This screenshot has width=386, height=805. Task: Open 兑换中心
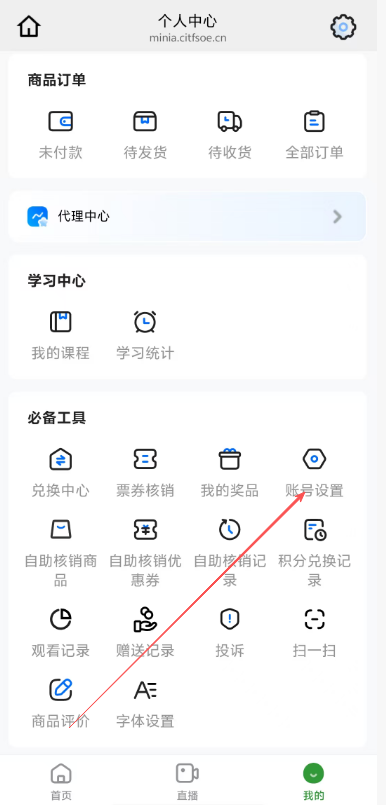(61, 473)
